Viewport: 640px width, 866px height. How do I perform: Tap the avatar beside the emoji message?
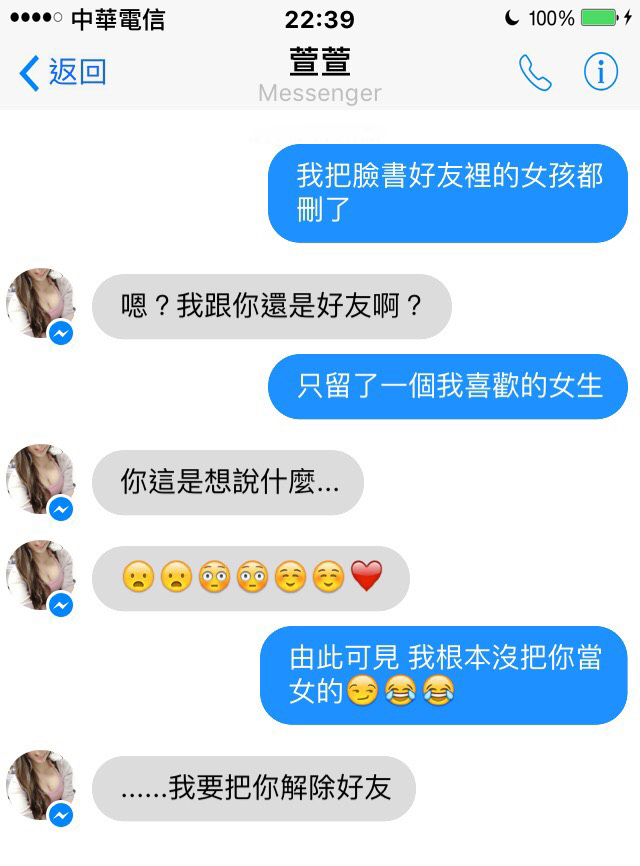(41, 576)
